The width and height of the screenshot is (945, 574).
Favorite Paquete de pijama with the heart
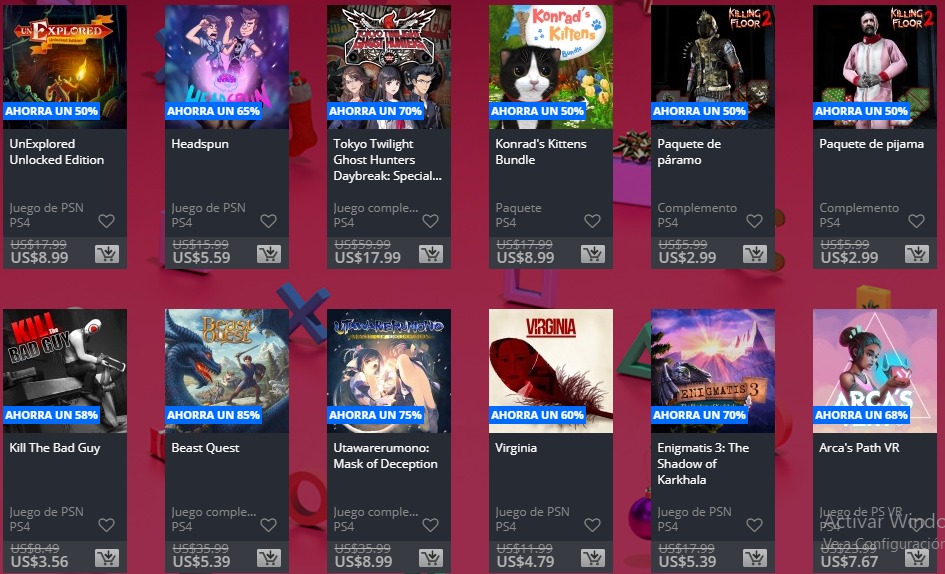click(x=916, y=221)
